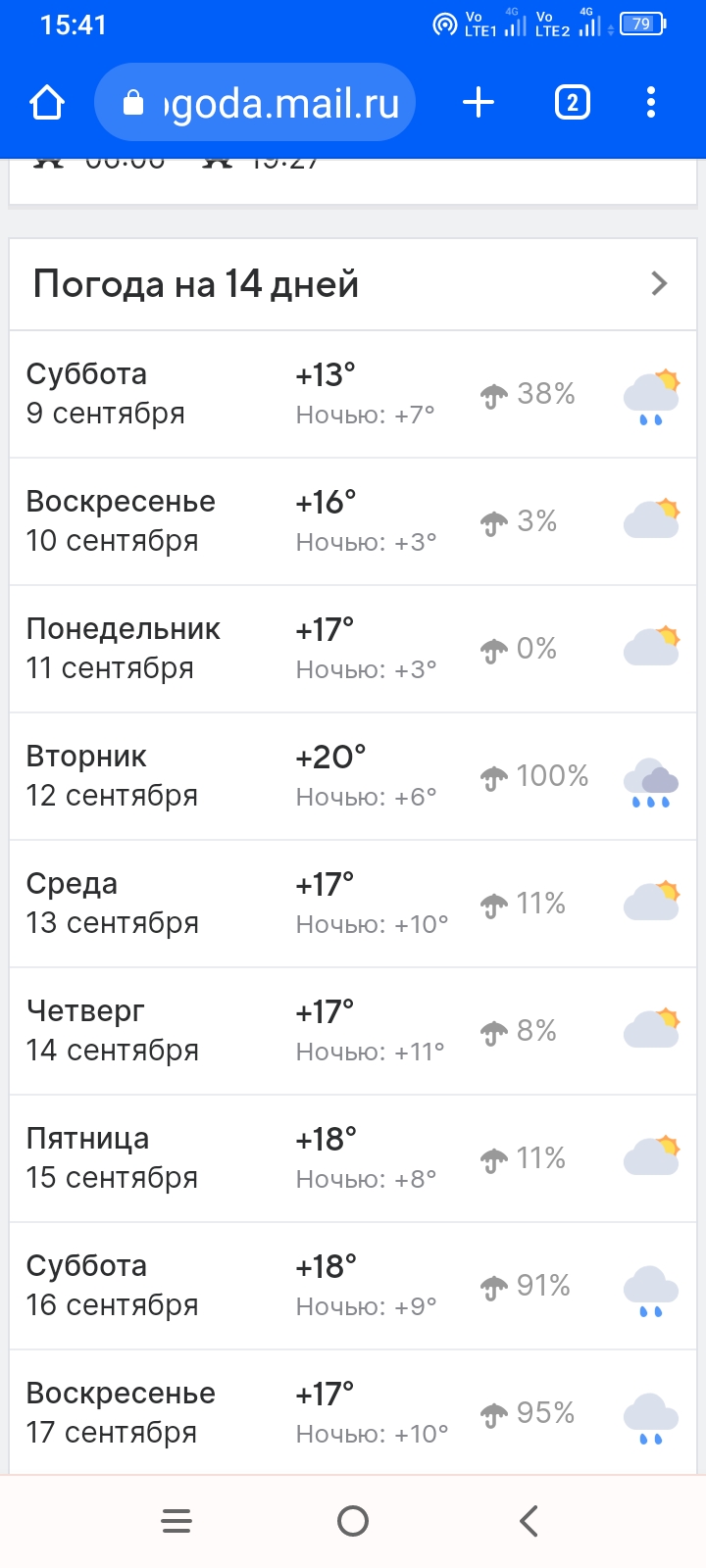Open the recent apps screen
Image resolution: width=706 pixels, height=1568 pixels.
coord(176,1521)
